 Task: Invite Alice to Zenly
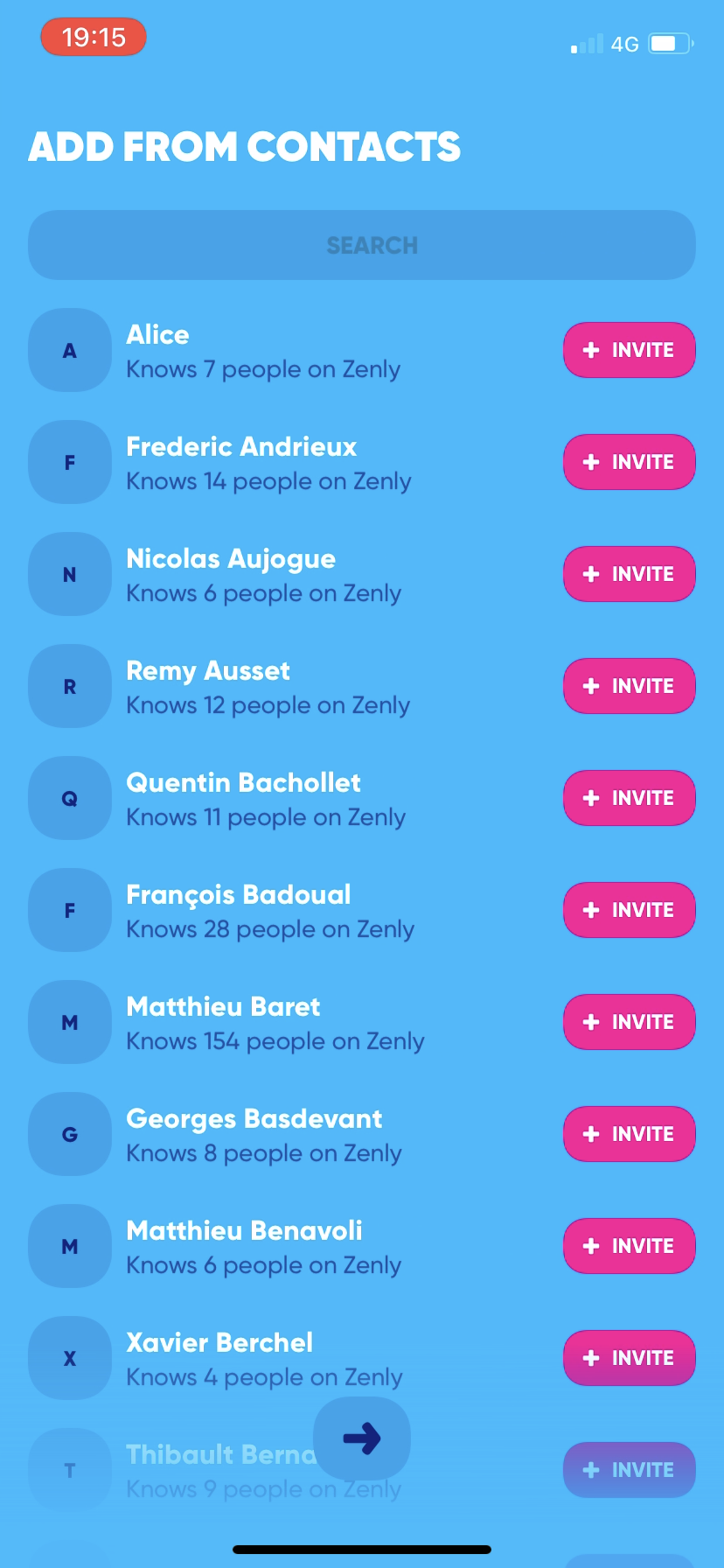tap(629, 350)
